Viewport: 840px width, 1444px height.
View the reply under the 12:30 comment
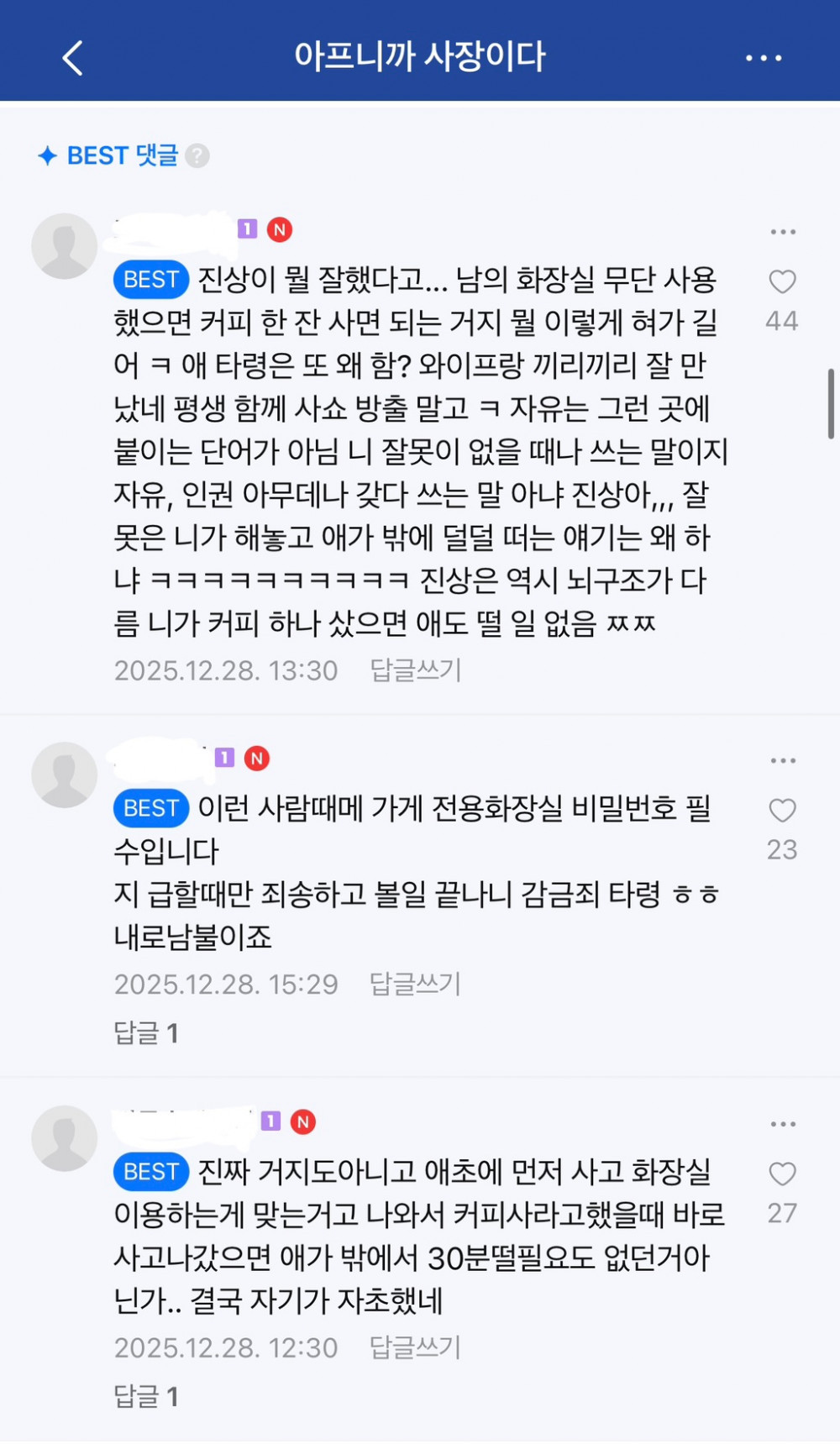(x=146, y=1397)
